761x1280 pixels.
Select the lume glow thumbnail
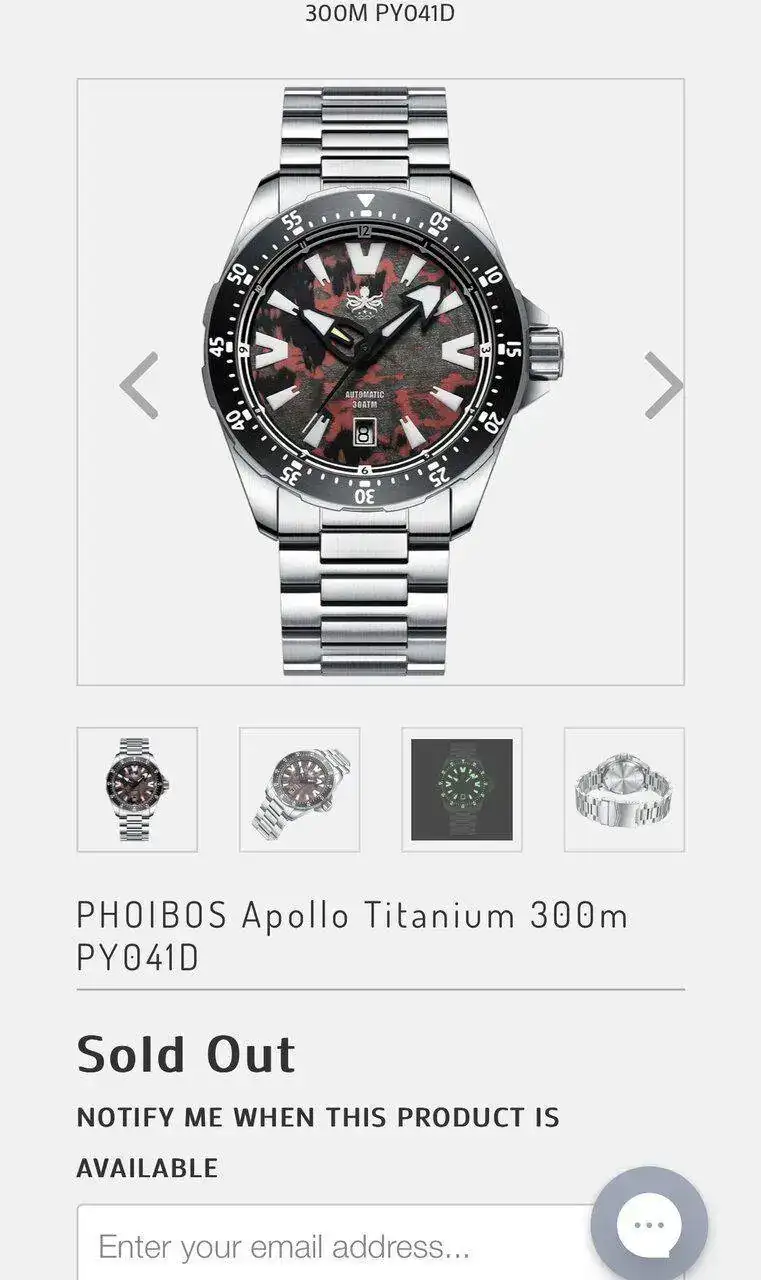(x=461, y=789)
